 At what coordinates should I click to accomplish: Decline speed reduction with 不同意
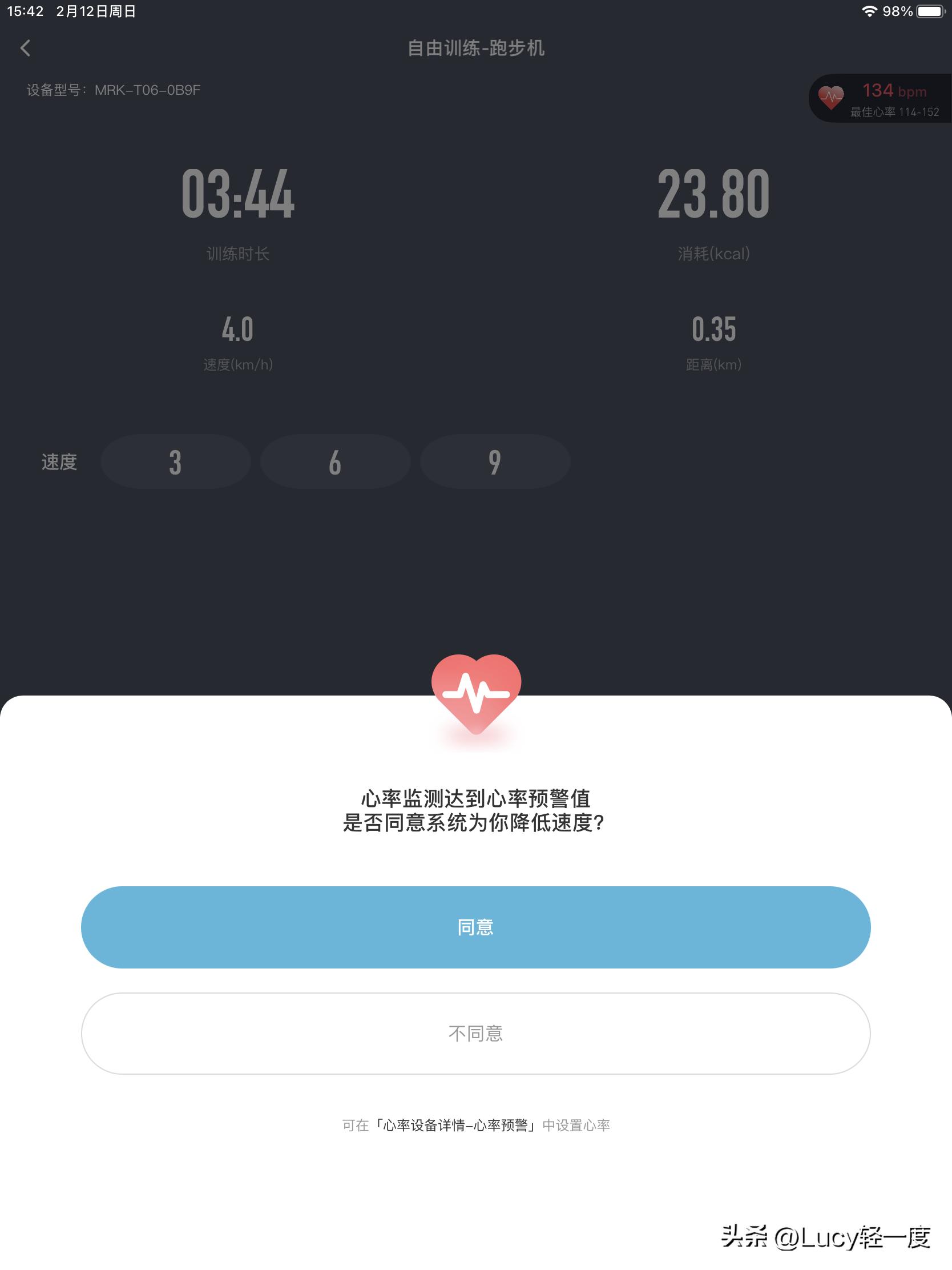tap(475, 1033)
